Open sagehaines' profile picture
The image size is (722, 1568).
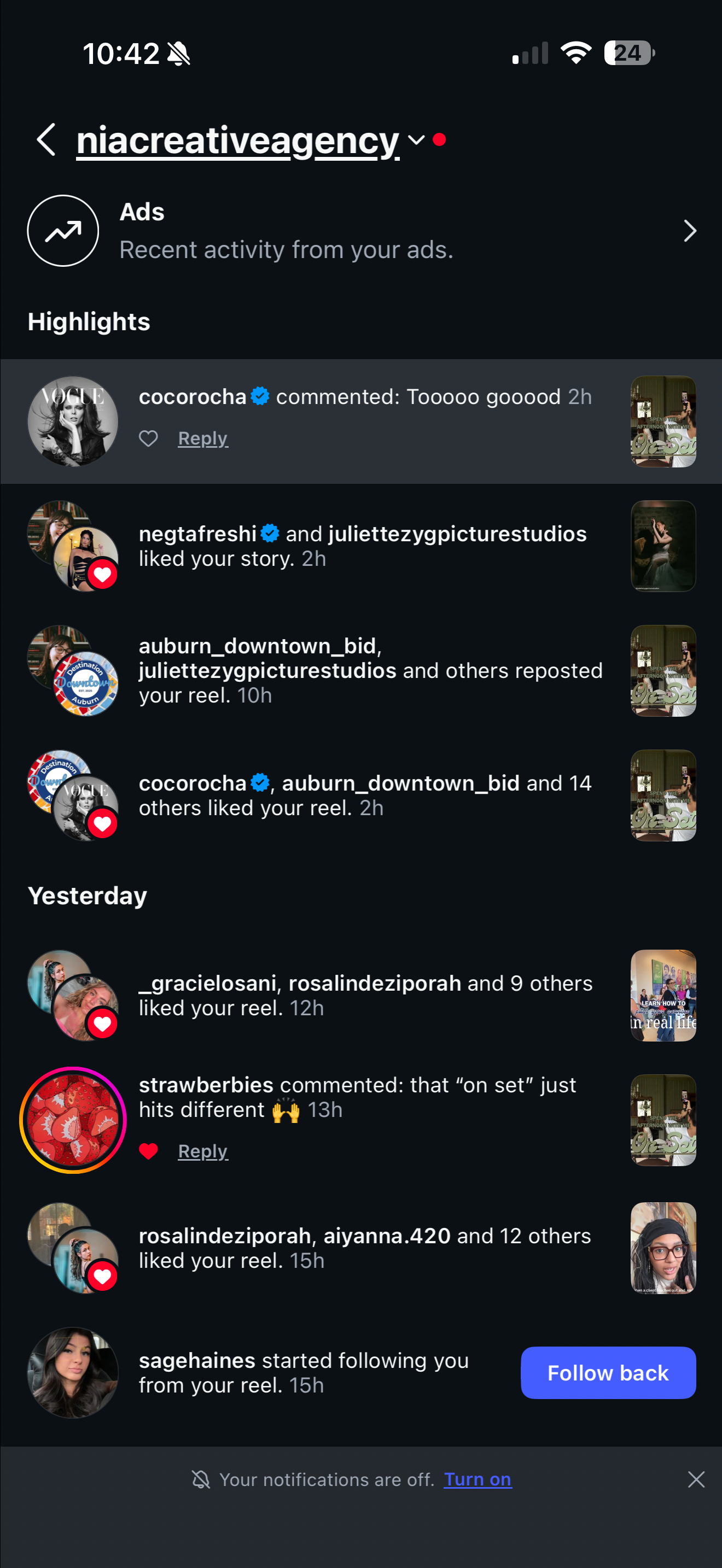pos(73,1373)
